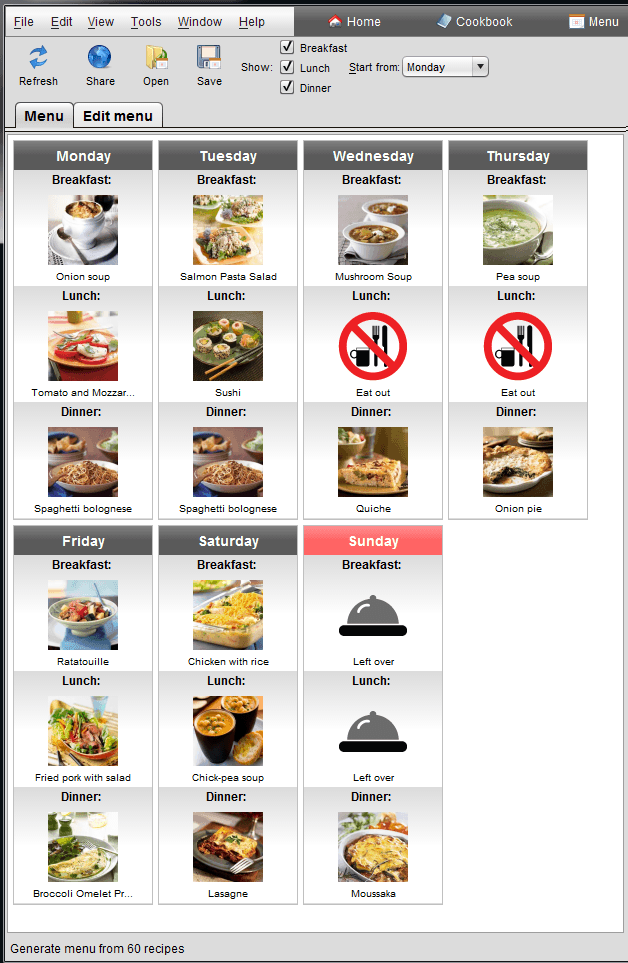Open Sunday's Moussaka dinner recipe

click(373, 847)
